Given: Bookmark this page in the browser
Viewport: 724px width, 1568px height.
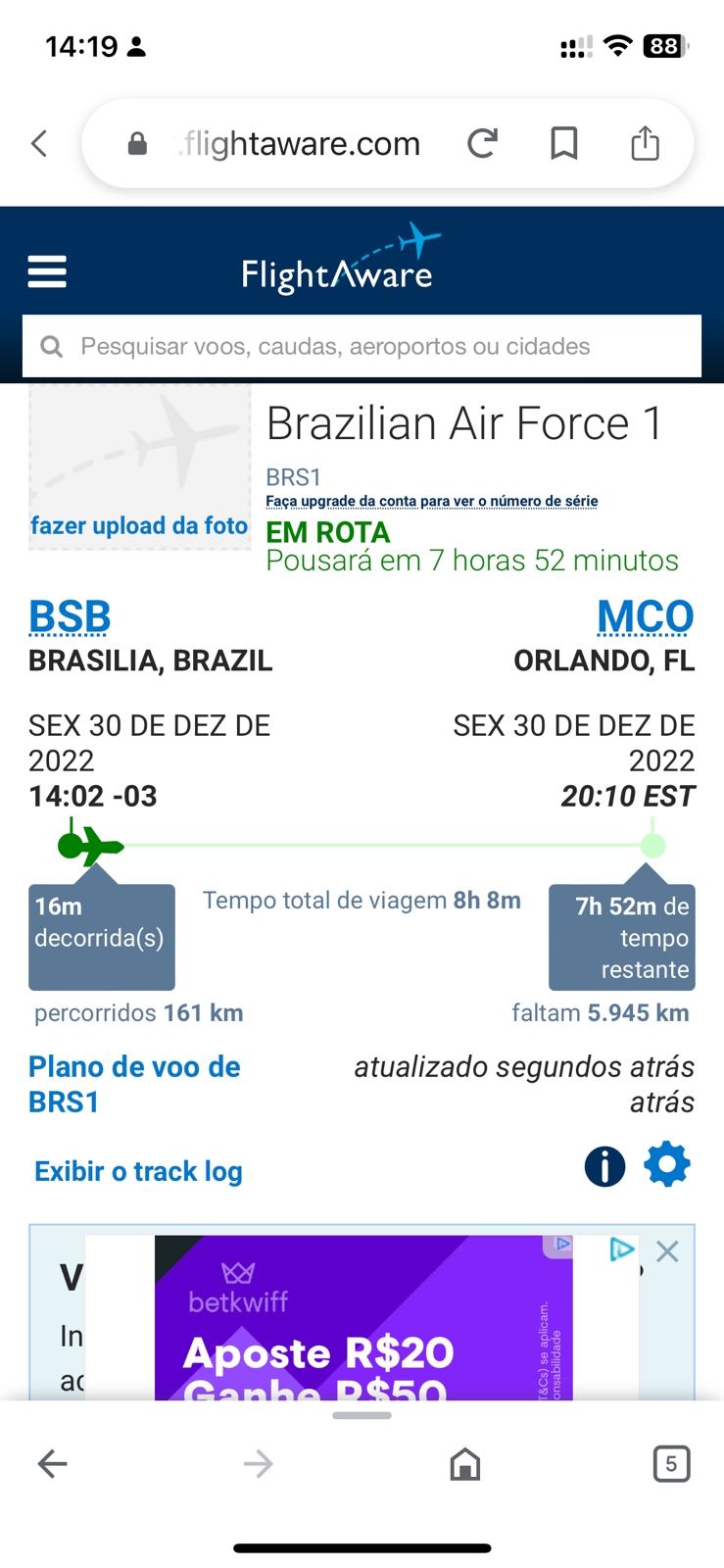Looking at the screenshot, I should click(x=564, y=144).
